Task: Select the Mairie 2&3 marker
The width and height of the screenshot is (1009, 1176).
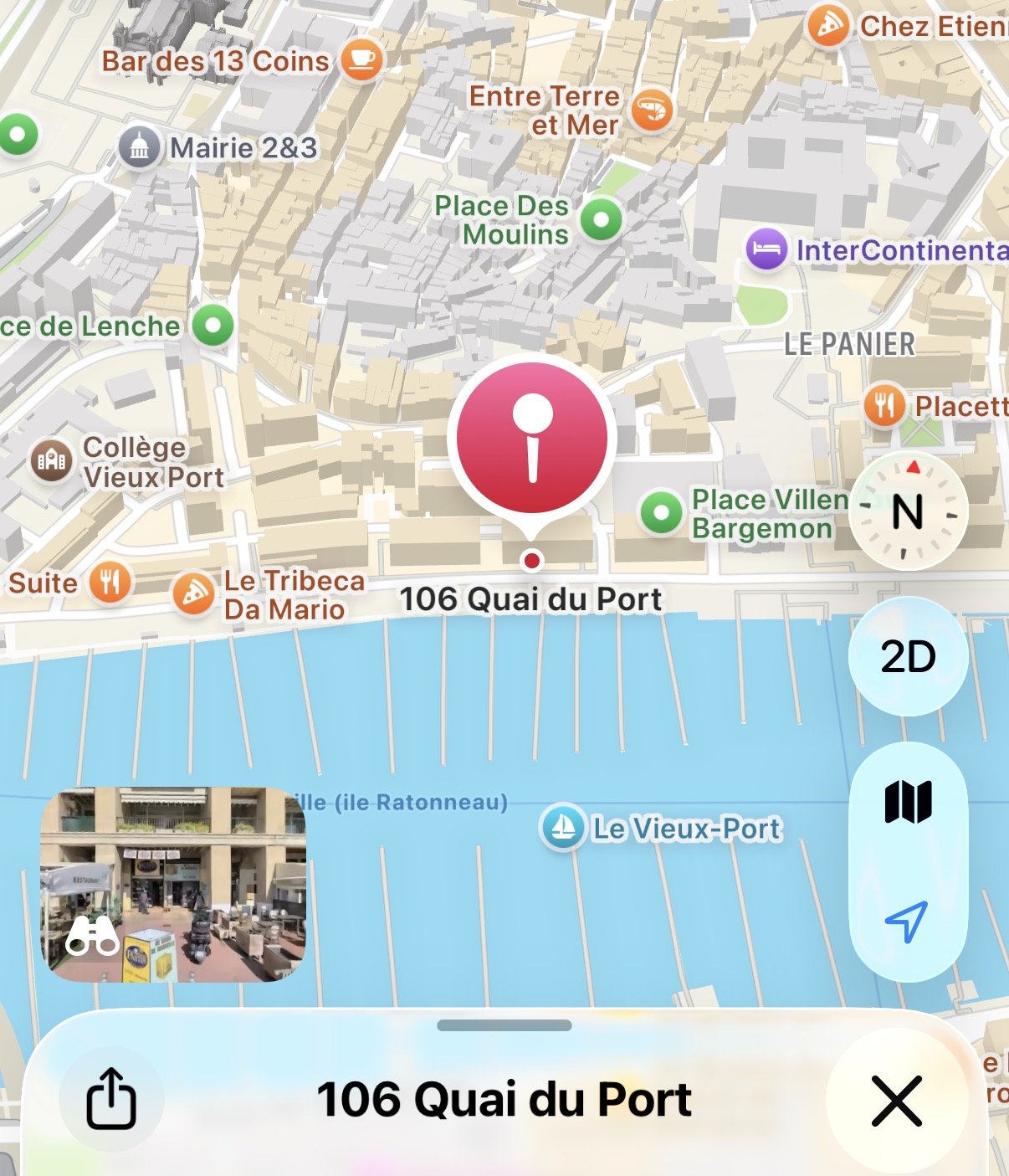Action: click(140, 148)
